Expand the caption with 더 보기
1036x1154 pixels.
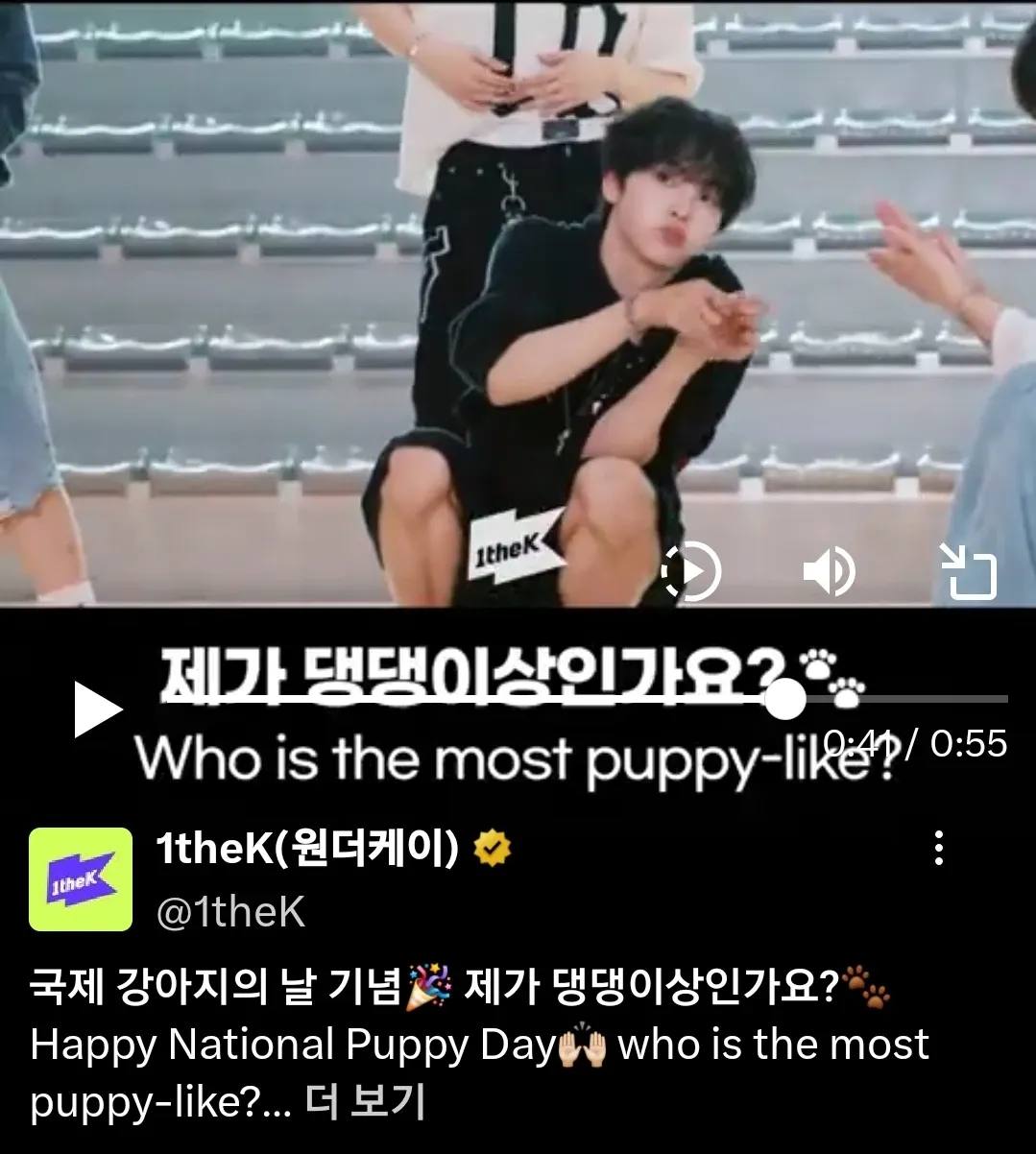365,1102
